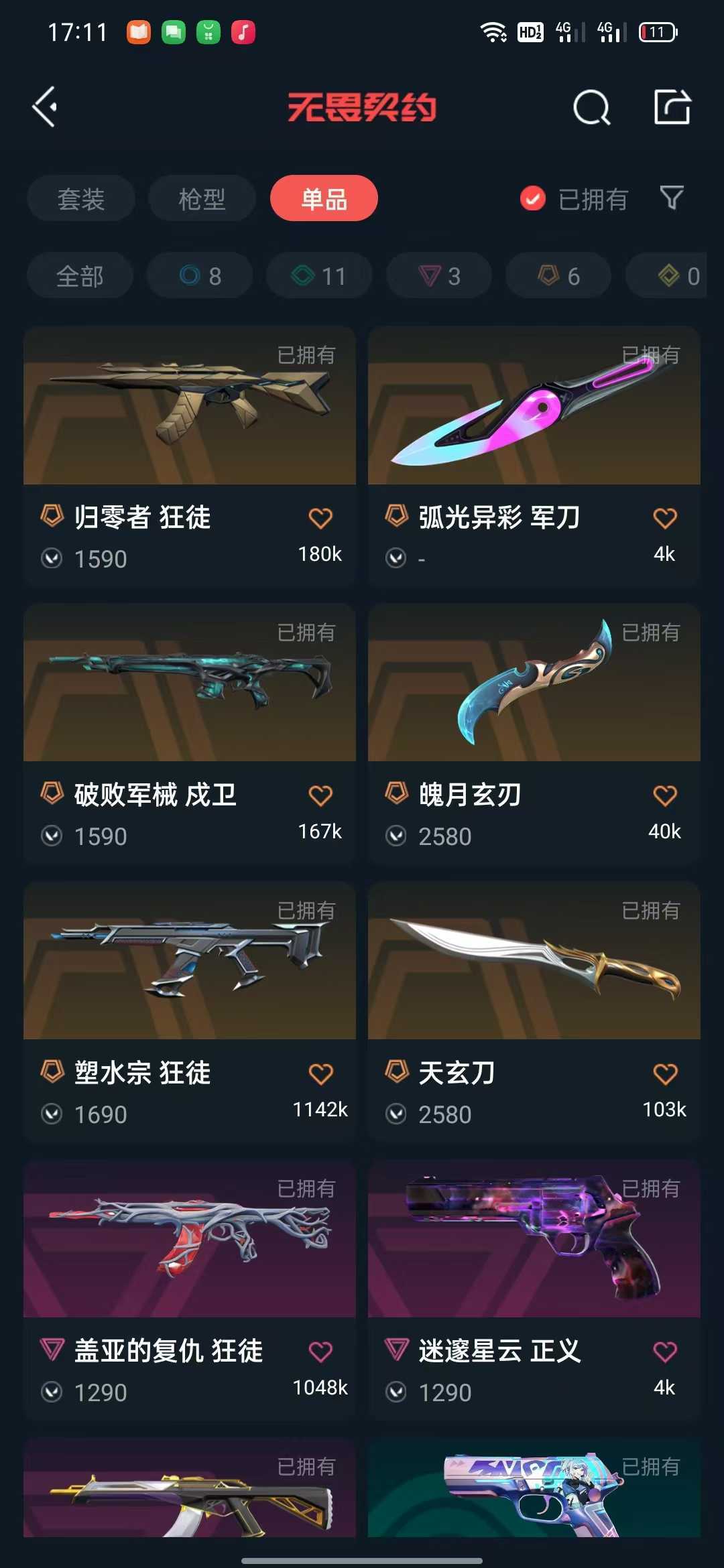Open the search magnifier icon
724x1568 pixels.
pyautogui.click(x=591, y=107)
